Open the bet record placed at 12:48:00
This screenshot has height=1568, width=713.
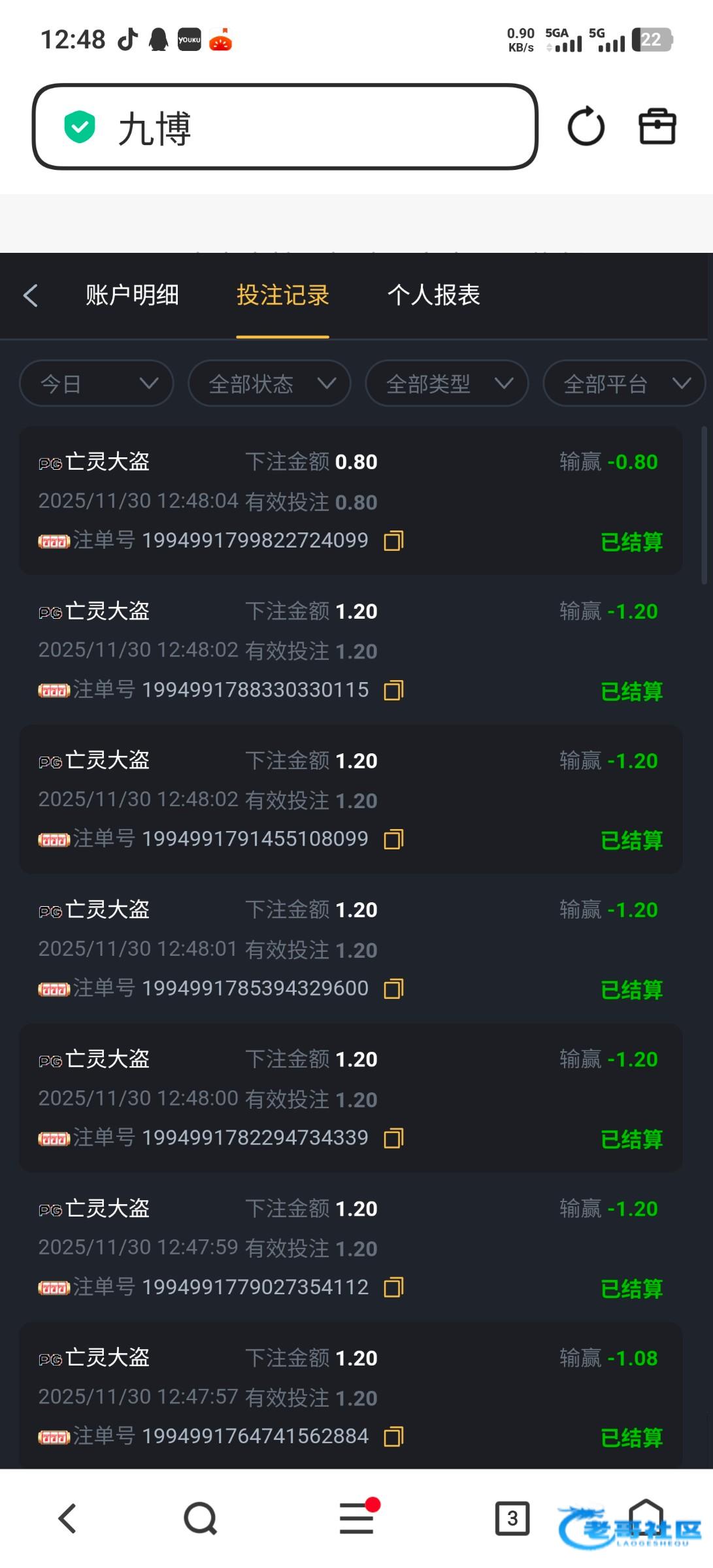pos(351,1098)
